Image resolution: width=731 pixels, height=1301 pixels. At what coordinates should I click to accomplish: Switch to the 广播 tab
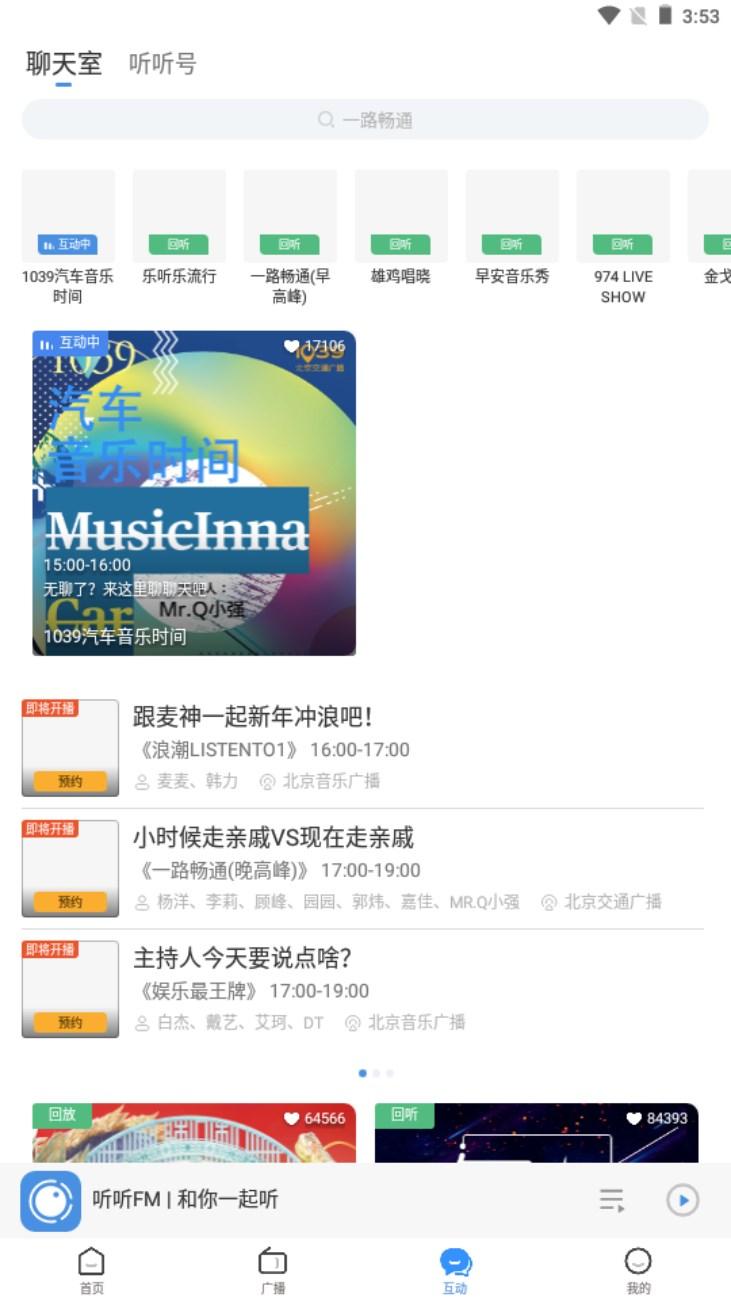pyautogui.click(x=273, y=1270)
